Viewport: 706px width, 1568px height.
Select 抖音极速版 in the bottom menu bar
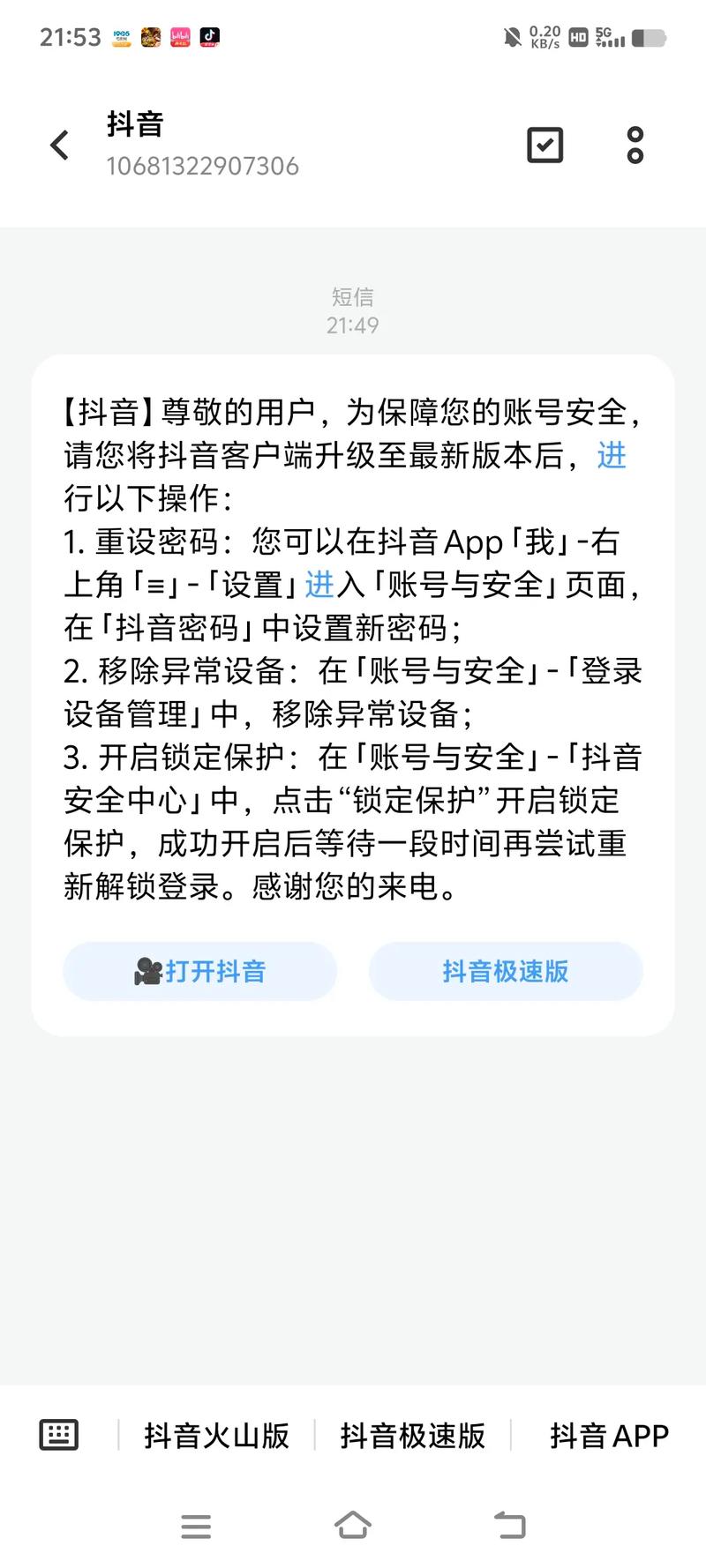[x=412, y=1436]
